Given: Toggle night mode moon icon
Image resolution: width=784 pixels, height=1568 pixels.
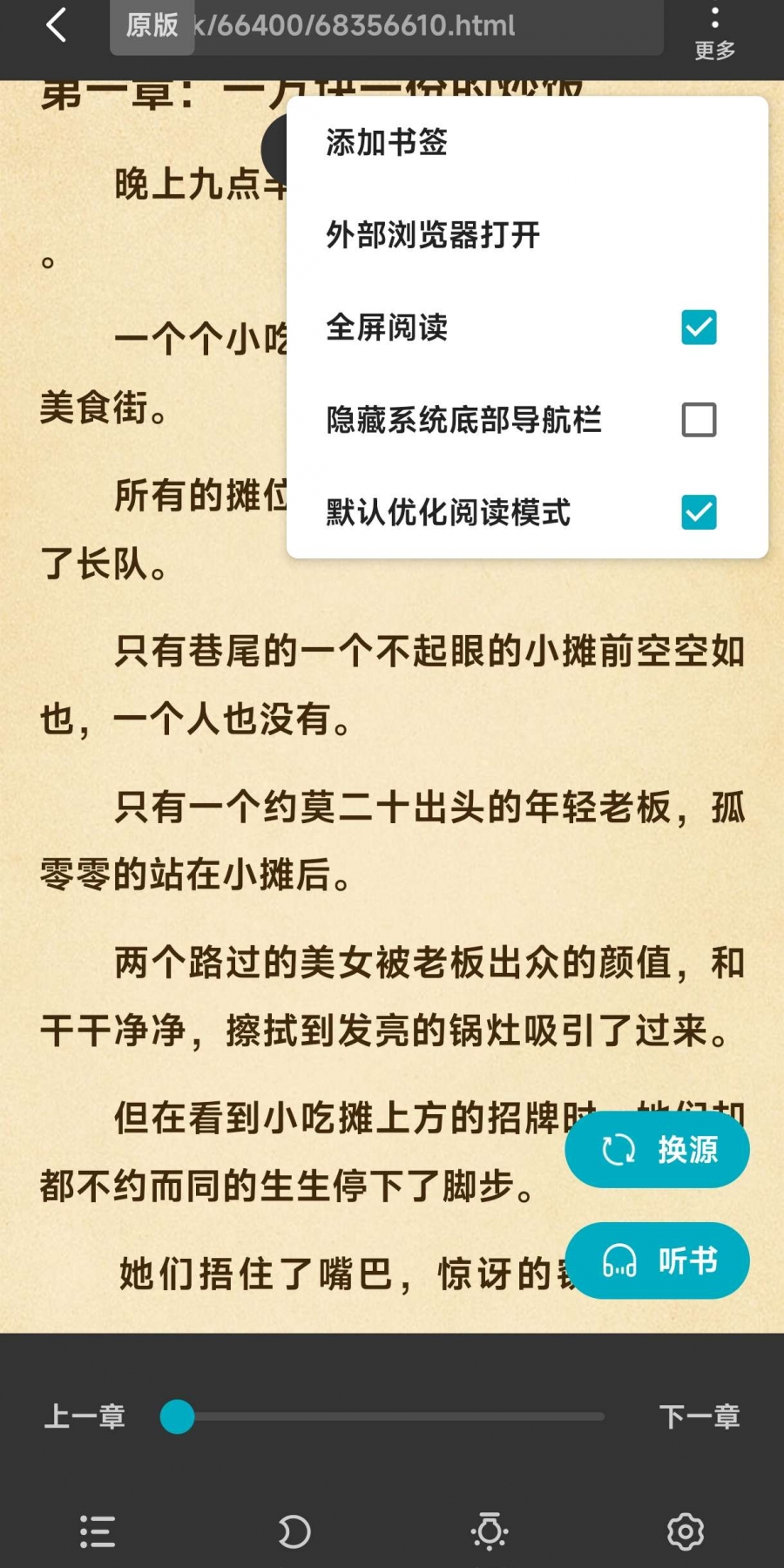Looking at the screenshot, I should [294, 1531].
